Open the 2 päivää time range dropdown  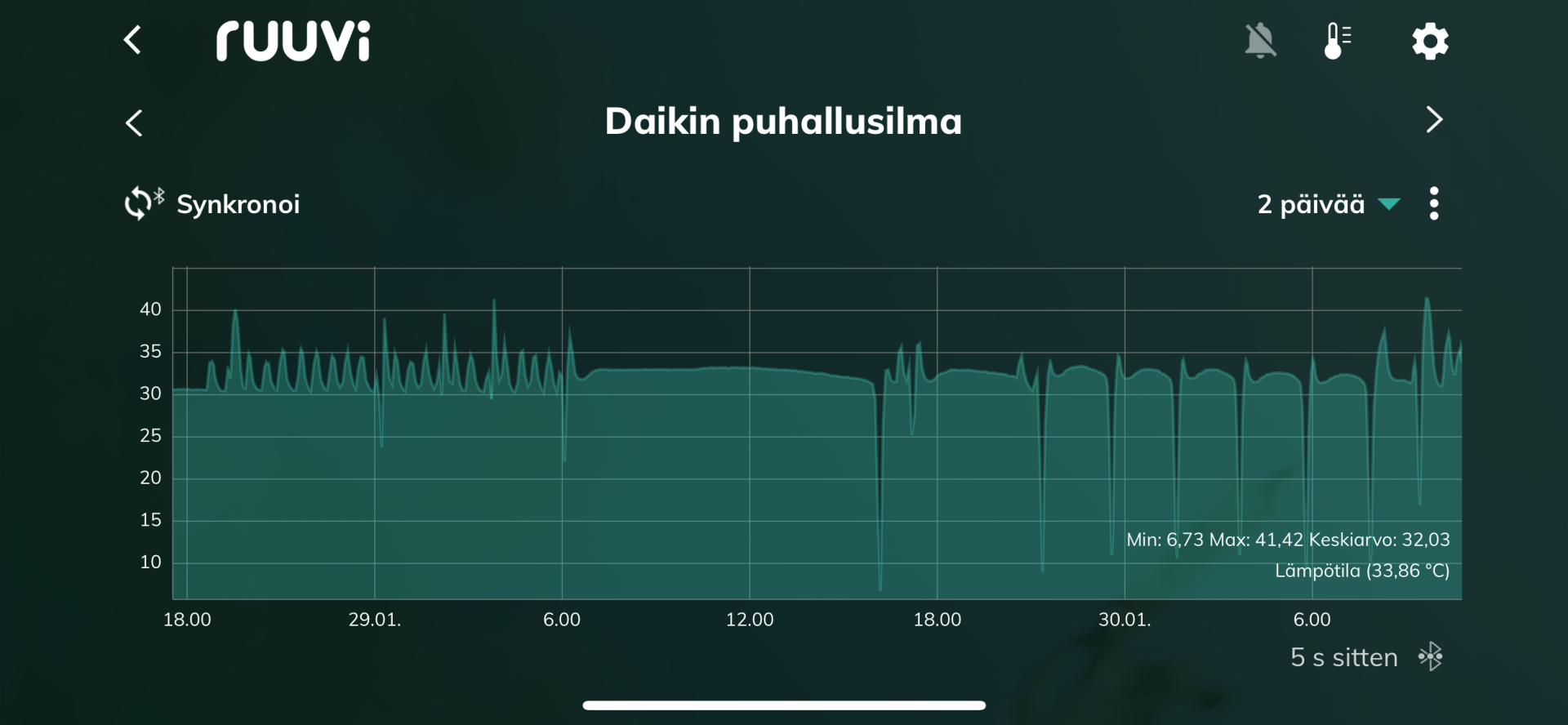click(1327, 204)
